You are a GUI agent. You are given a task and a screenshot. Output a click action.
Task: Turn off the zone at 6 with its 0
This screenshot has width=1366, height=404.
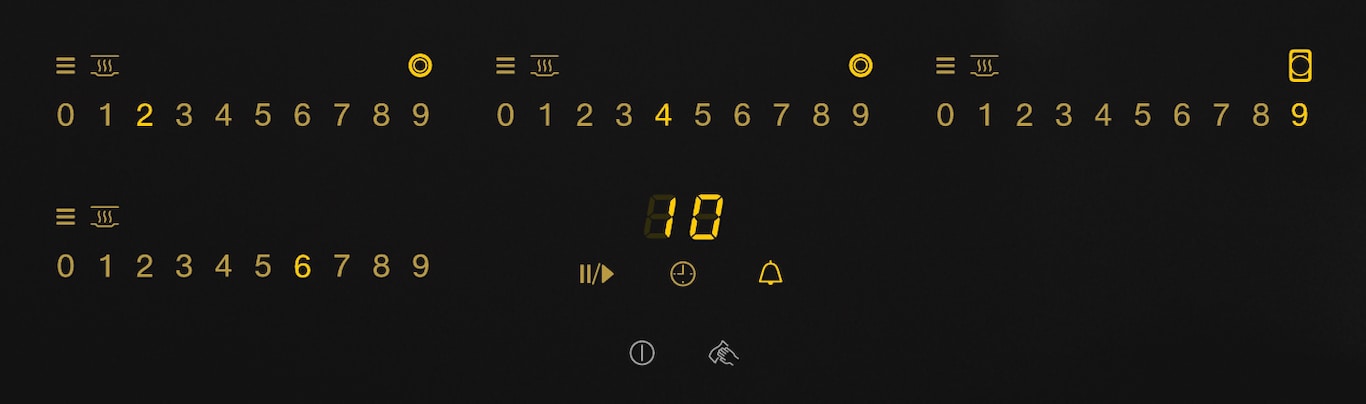[65, 267]
